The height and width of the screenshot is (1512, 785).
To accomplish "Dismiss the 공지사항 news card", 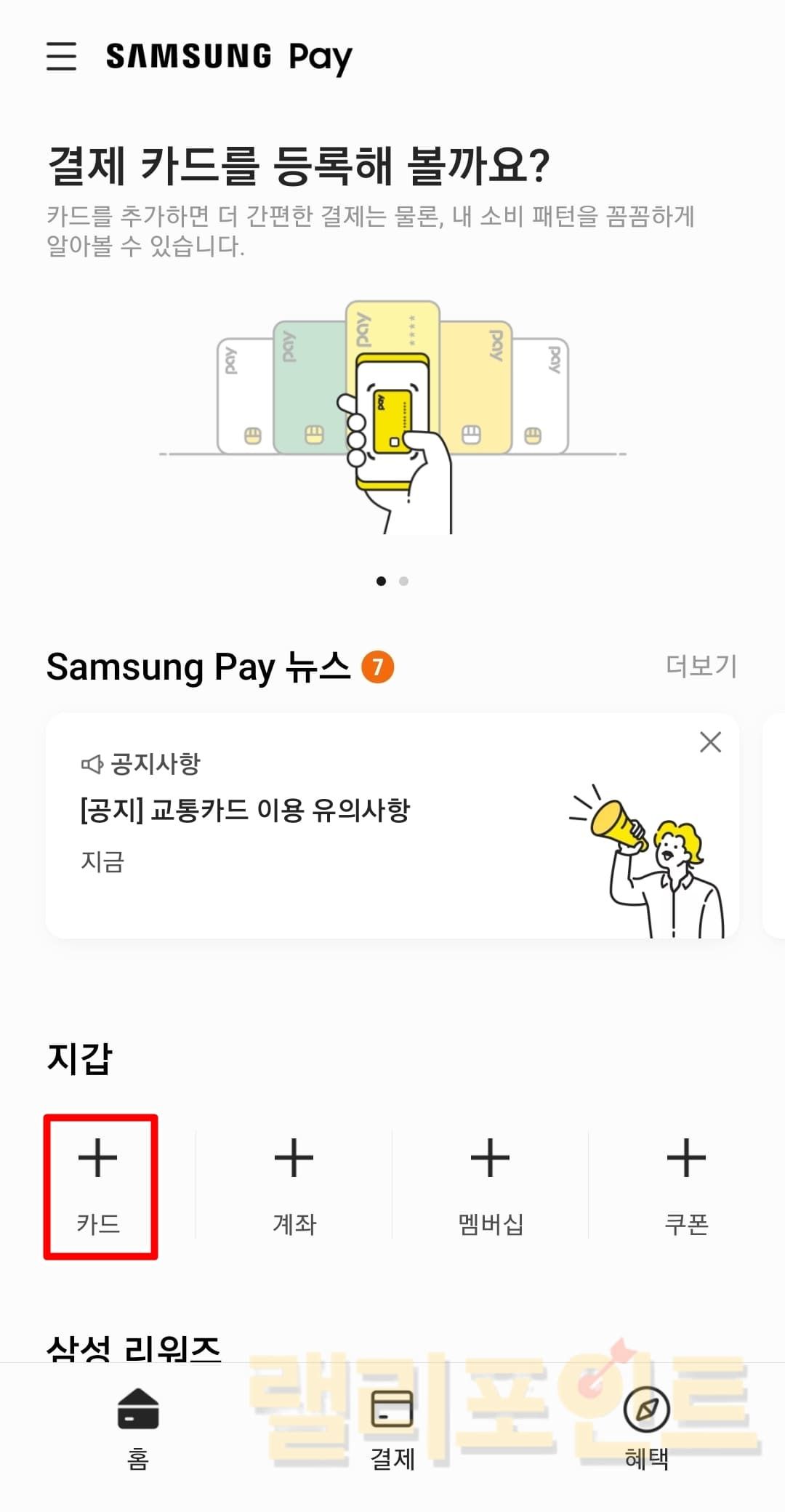I will [710, 742].
